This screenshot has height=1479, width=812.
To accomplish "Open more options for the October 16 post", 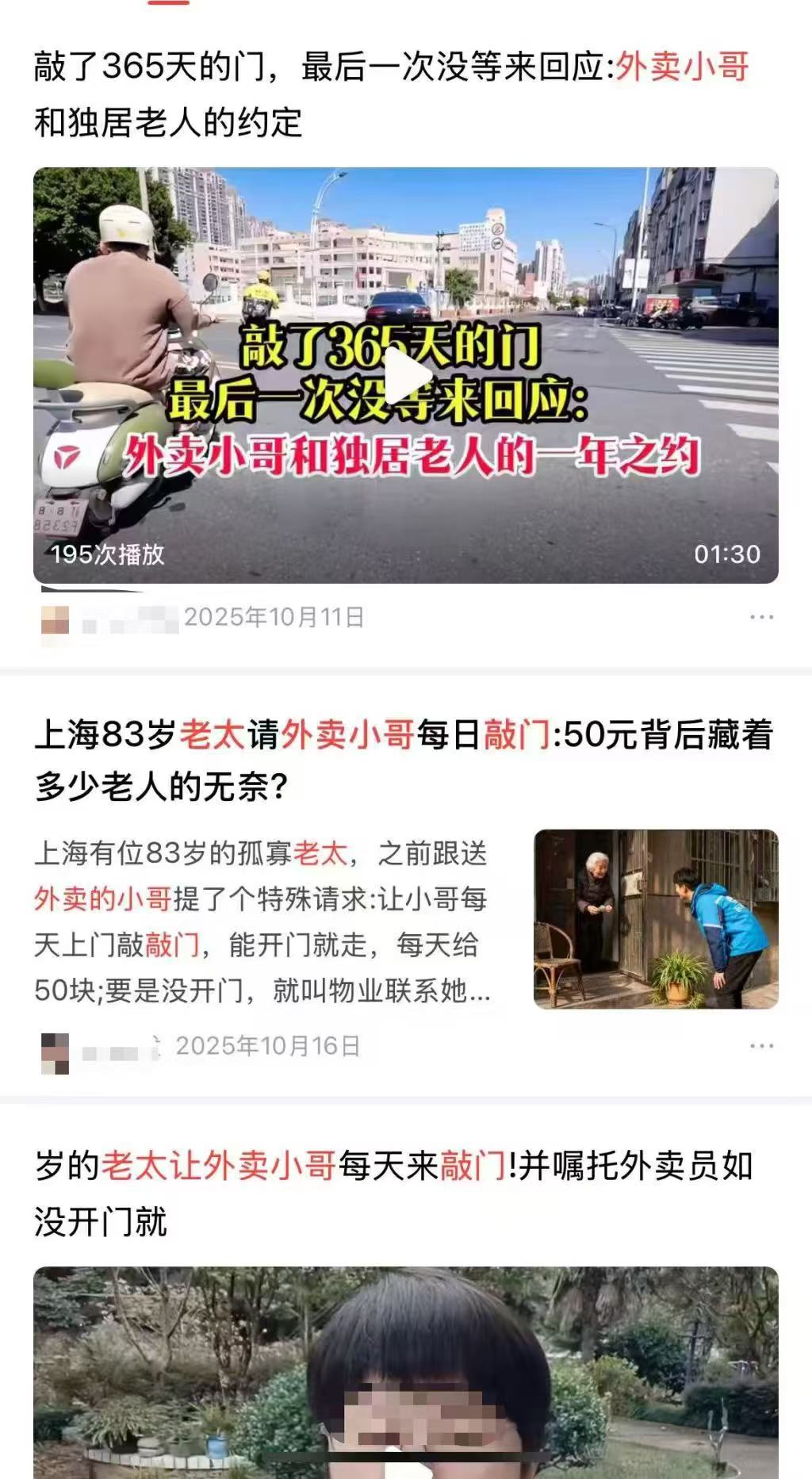I will pos(761,1046).
